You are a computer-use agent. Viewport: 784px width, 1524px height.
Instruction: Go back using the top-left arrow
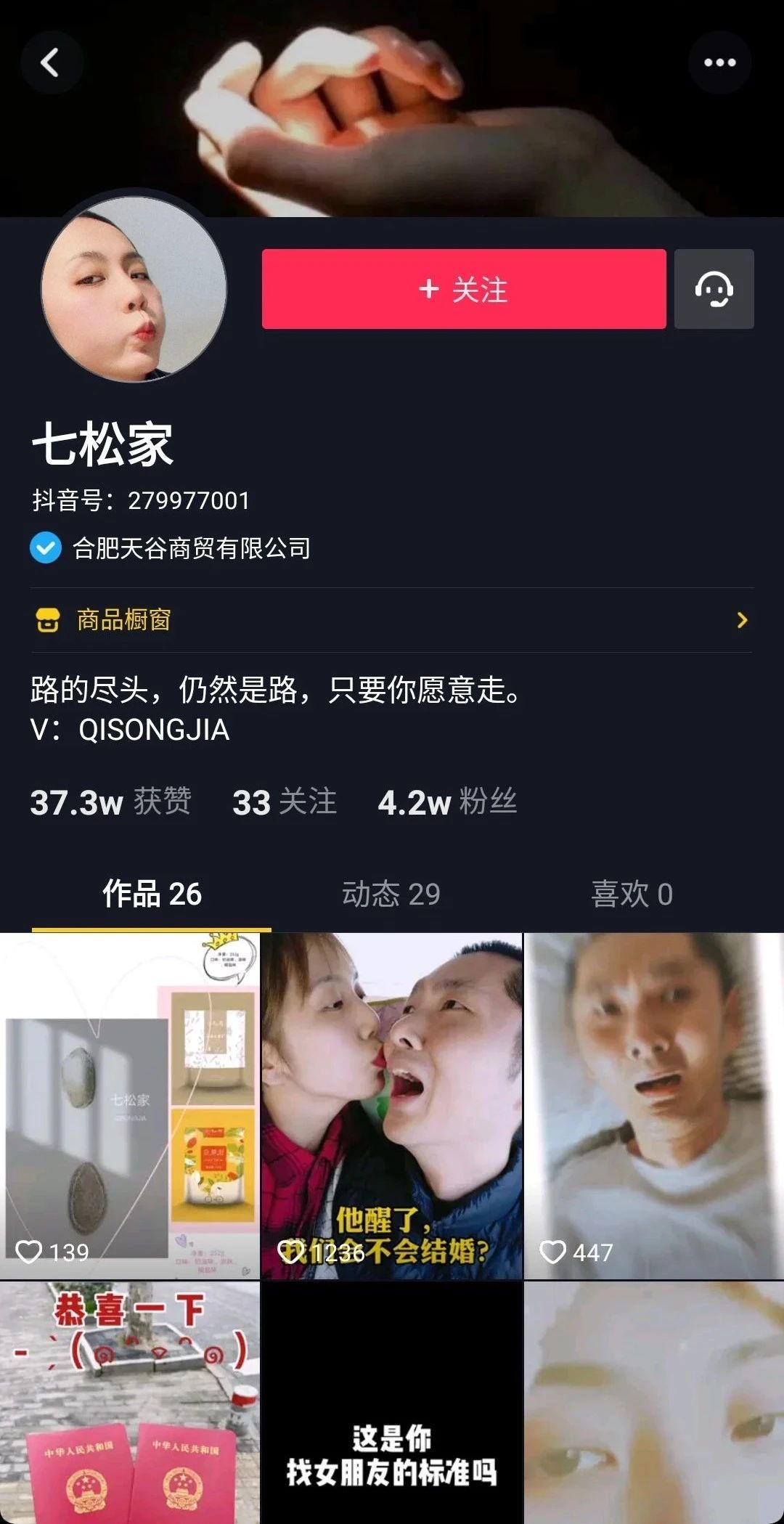click(x=50, y=62)
